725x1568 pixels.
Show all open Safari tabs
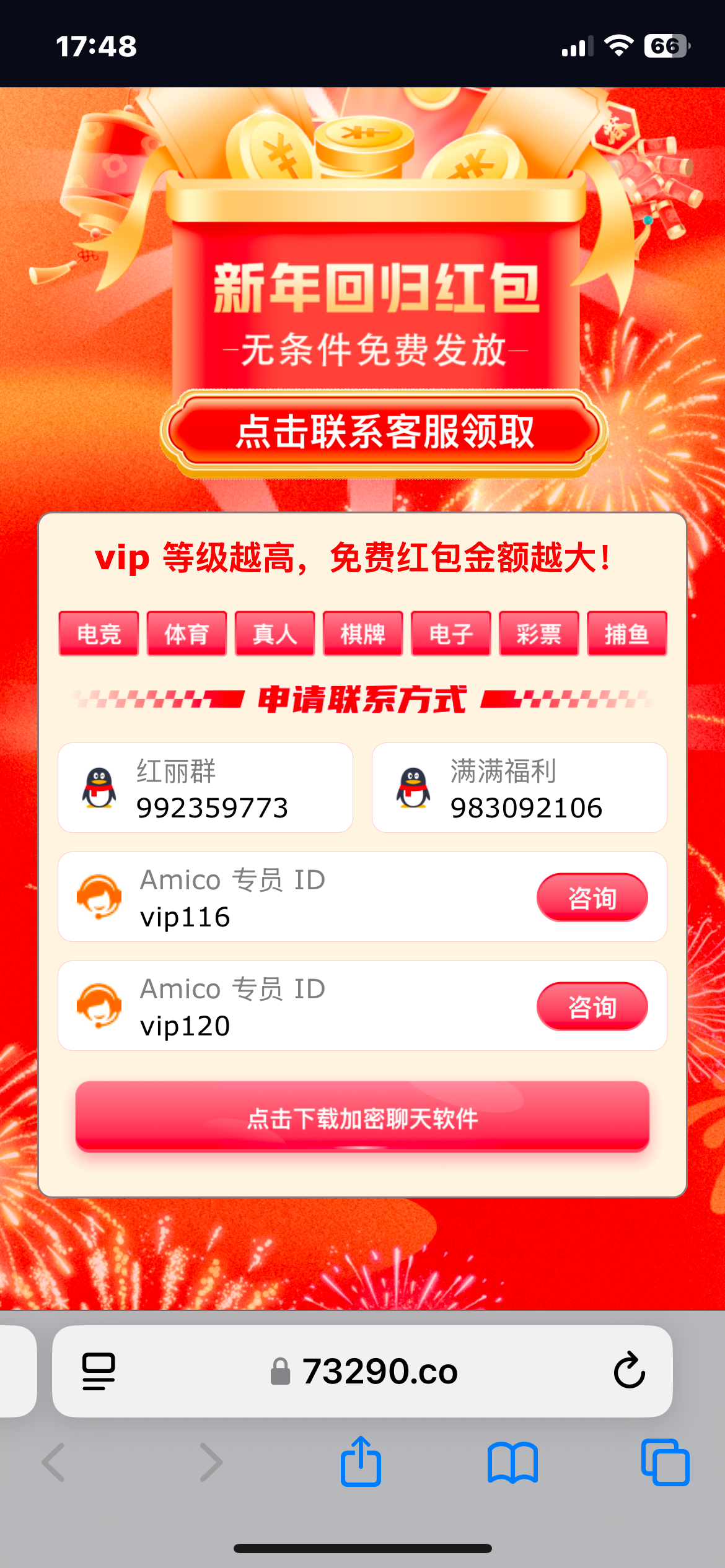[665, 1462]
